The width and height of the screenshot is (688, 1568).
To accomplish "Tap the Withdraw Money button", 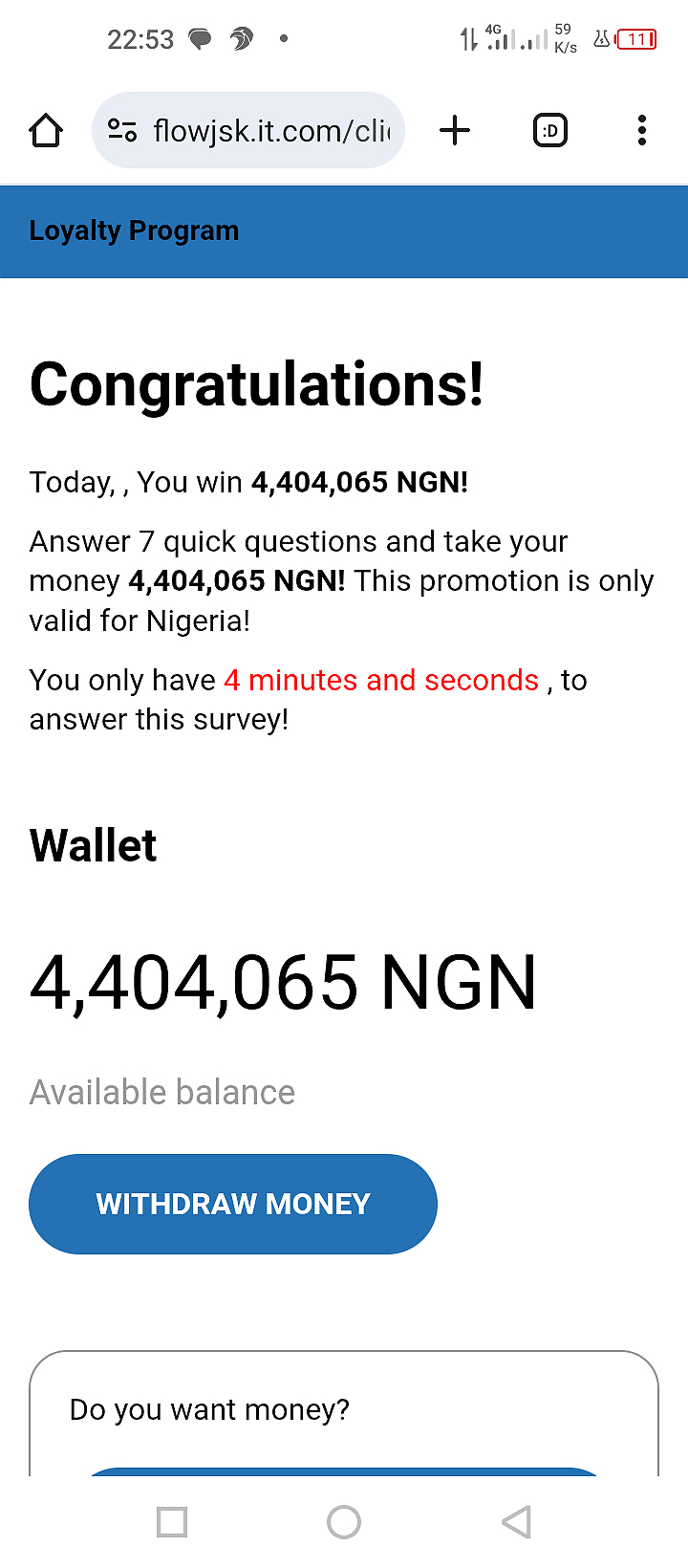I will pos(233,1204).
